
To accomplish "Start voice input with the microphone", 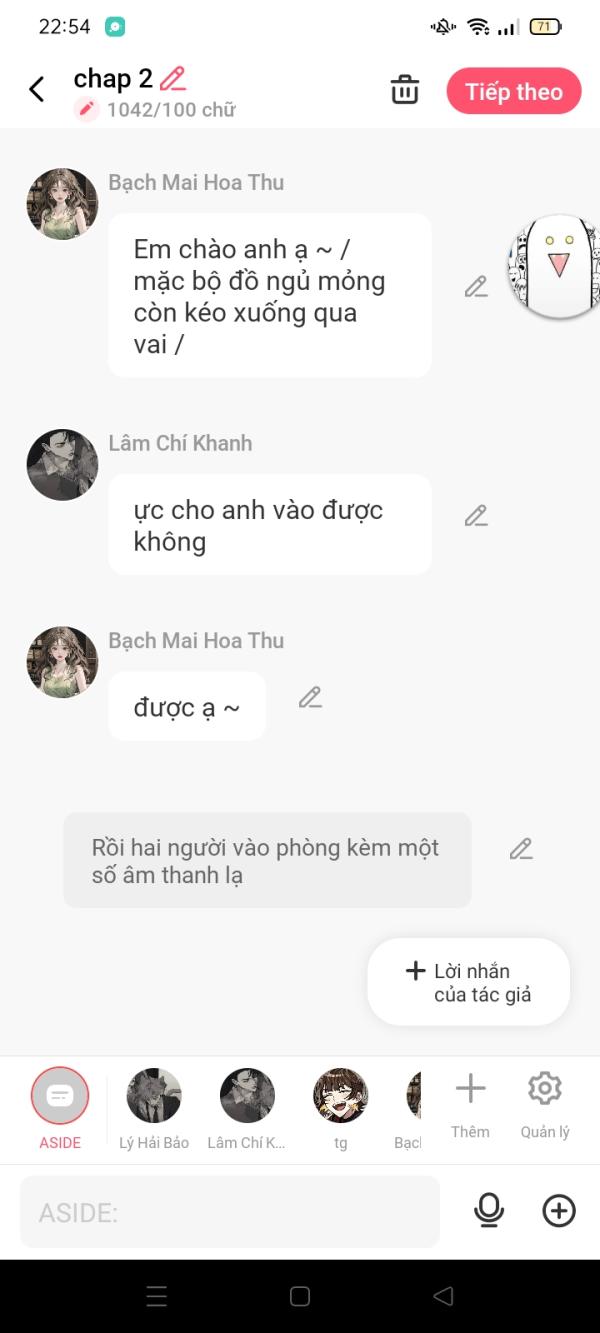I will point(489,1211).
